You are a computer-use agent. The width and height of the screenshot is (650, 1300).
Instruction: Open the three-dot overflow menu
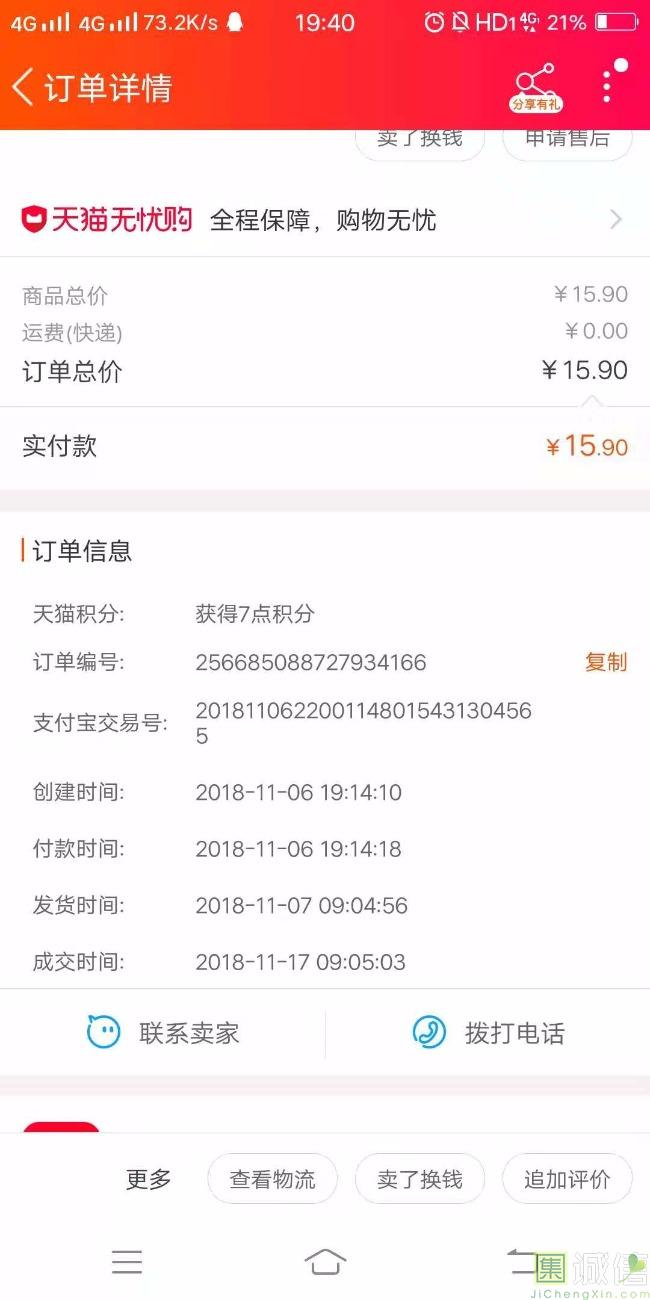tap(607, 86)
